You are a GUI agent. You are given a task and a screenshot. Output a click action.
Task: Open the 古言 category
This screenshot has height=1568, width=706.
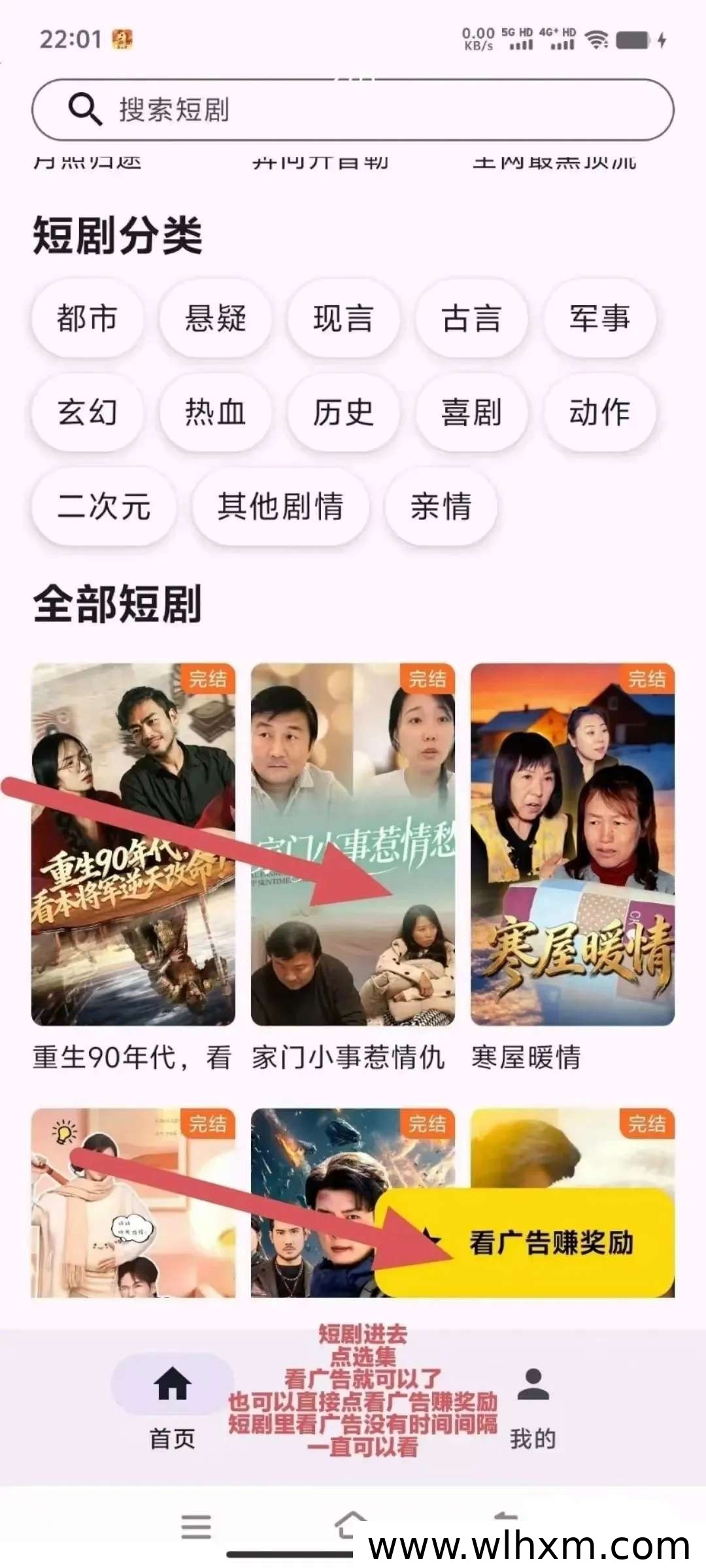tap(471, 319)
